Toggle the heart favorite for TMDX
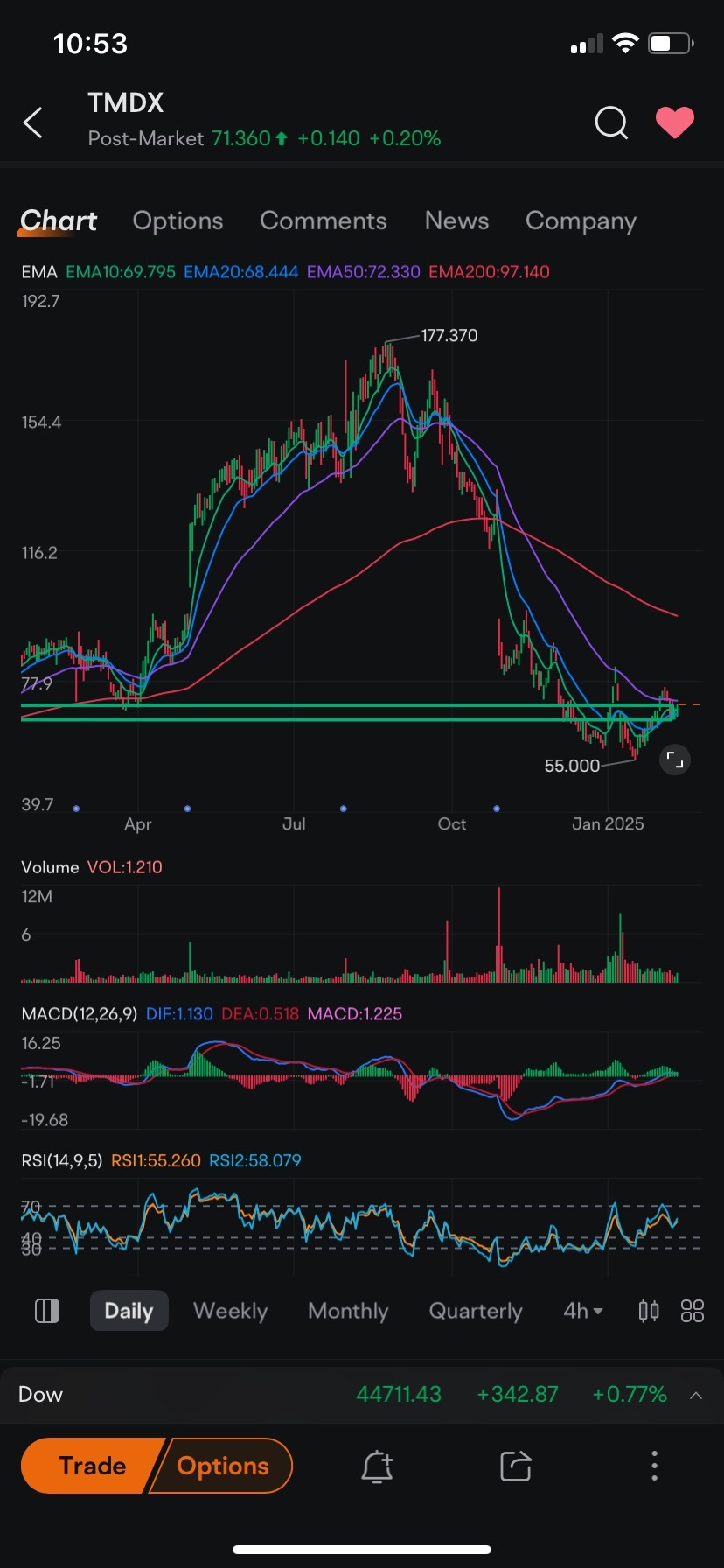This screenshot has height=1568, width=724. (675, 122)
